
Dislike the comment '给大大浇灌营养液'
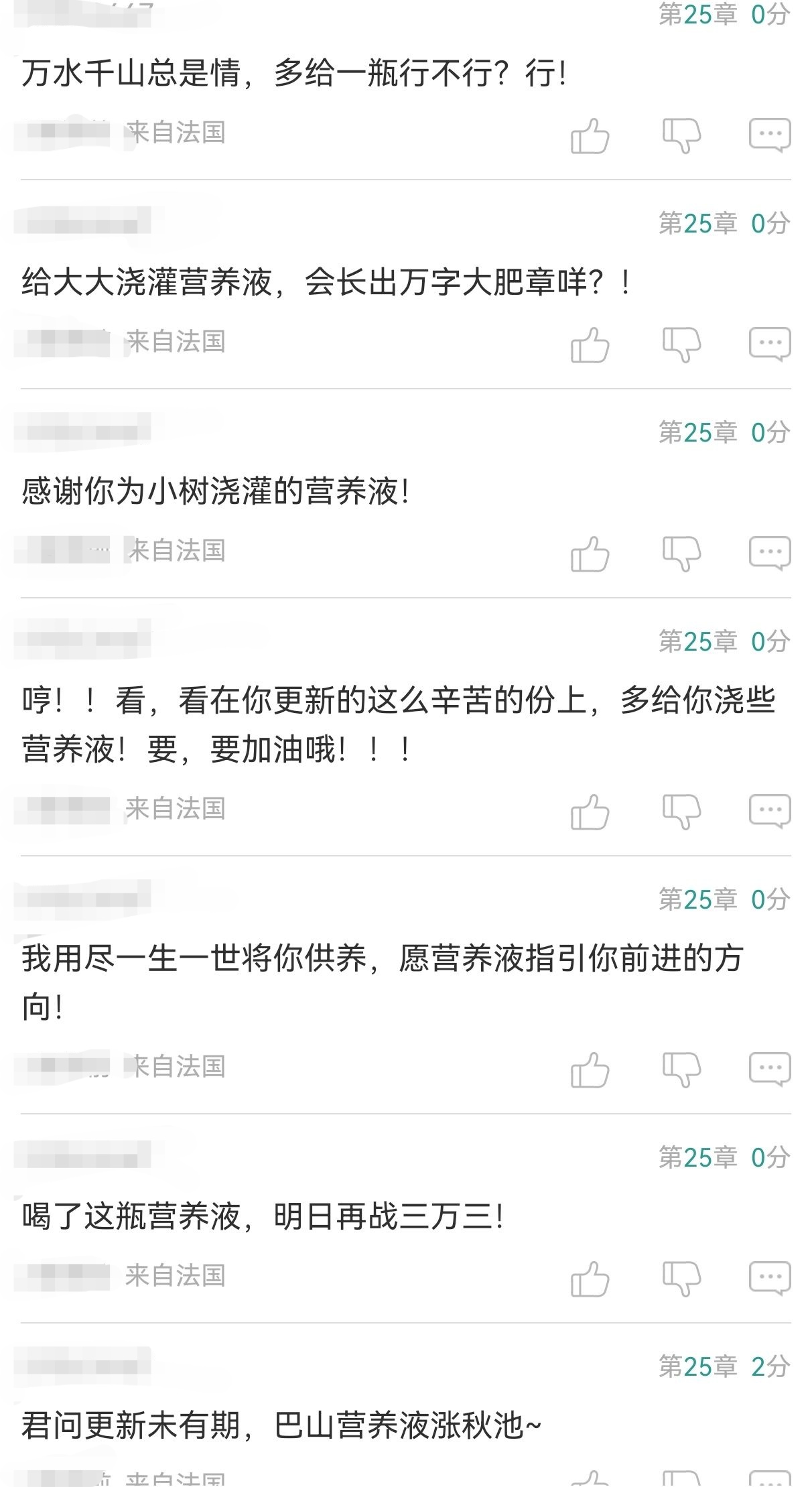[681, 345]
